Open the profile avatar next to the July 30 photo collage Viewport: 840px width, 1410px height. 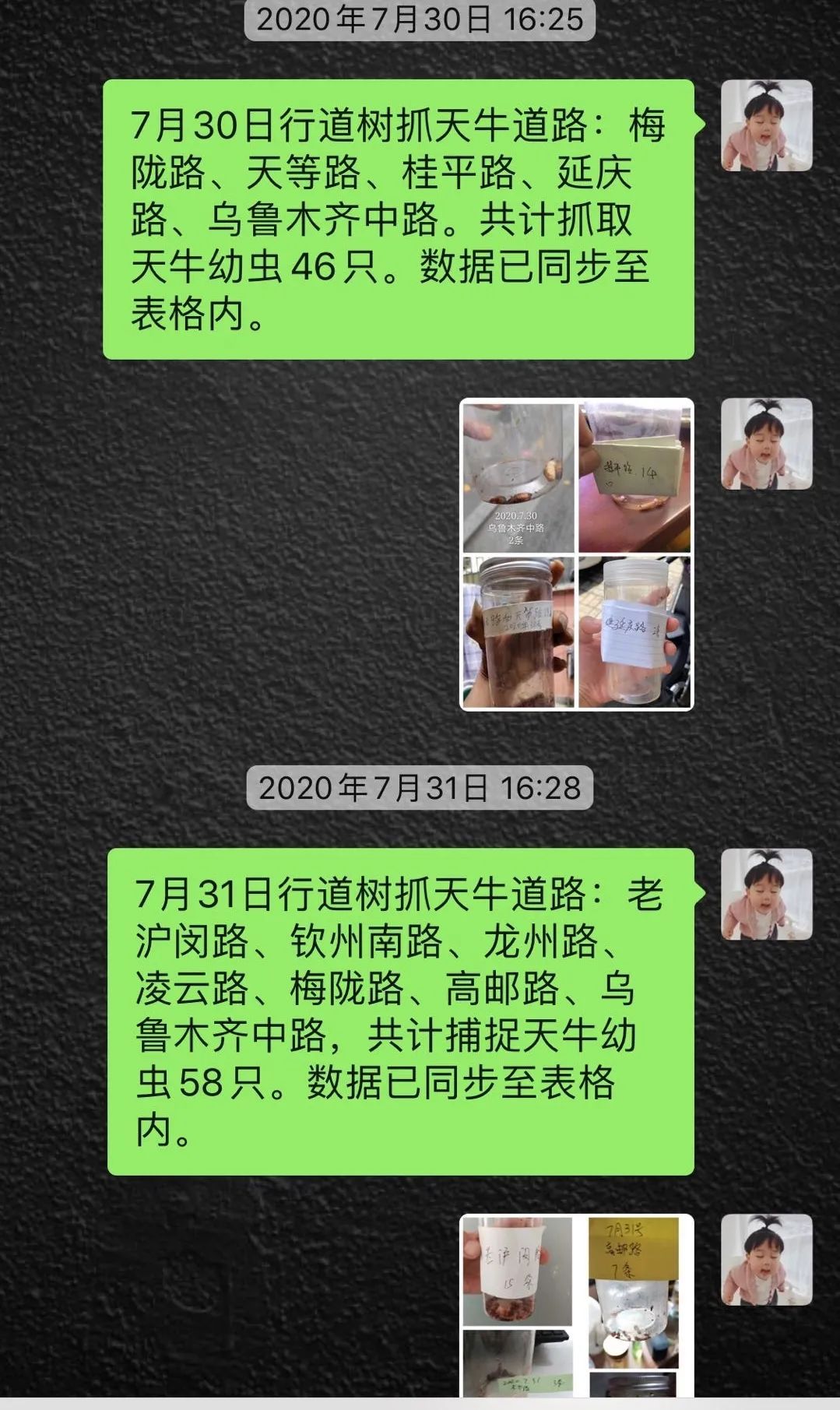click(766, 444)
